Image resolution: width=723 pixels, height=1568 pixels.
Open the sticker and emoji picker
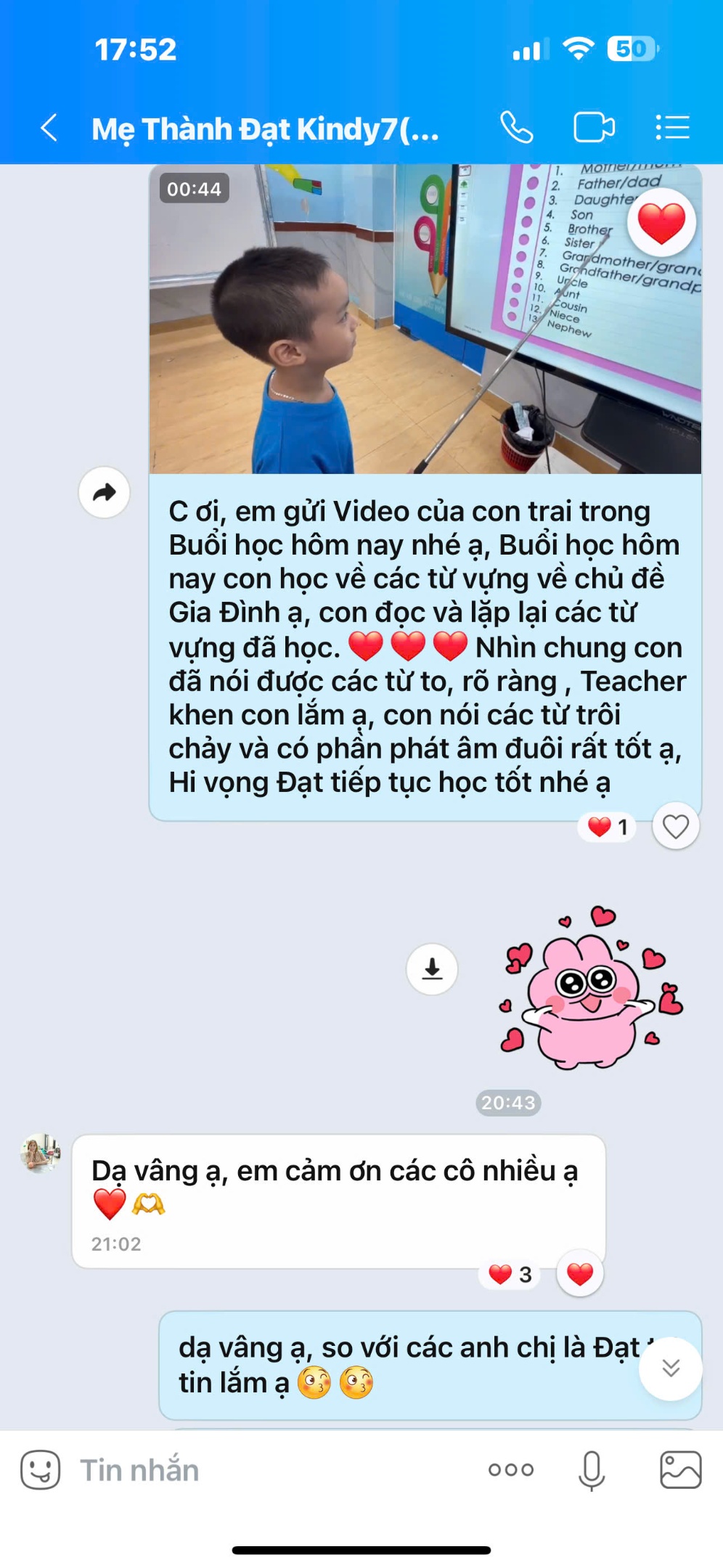tap(41, 1470)
